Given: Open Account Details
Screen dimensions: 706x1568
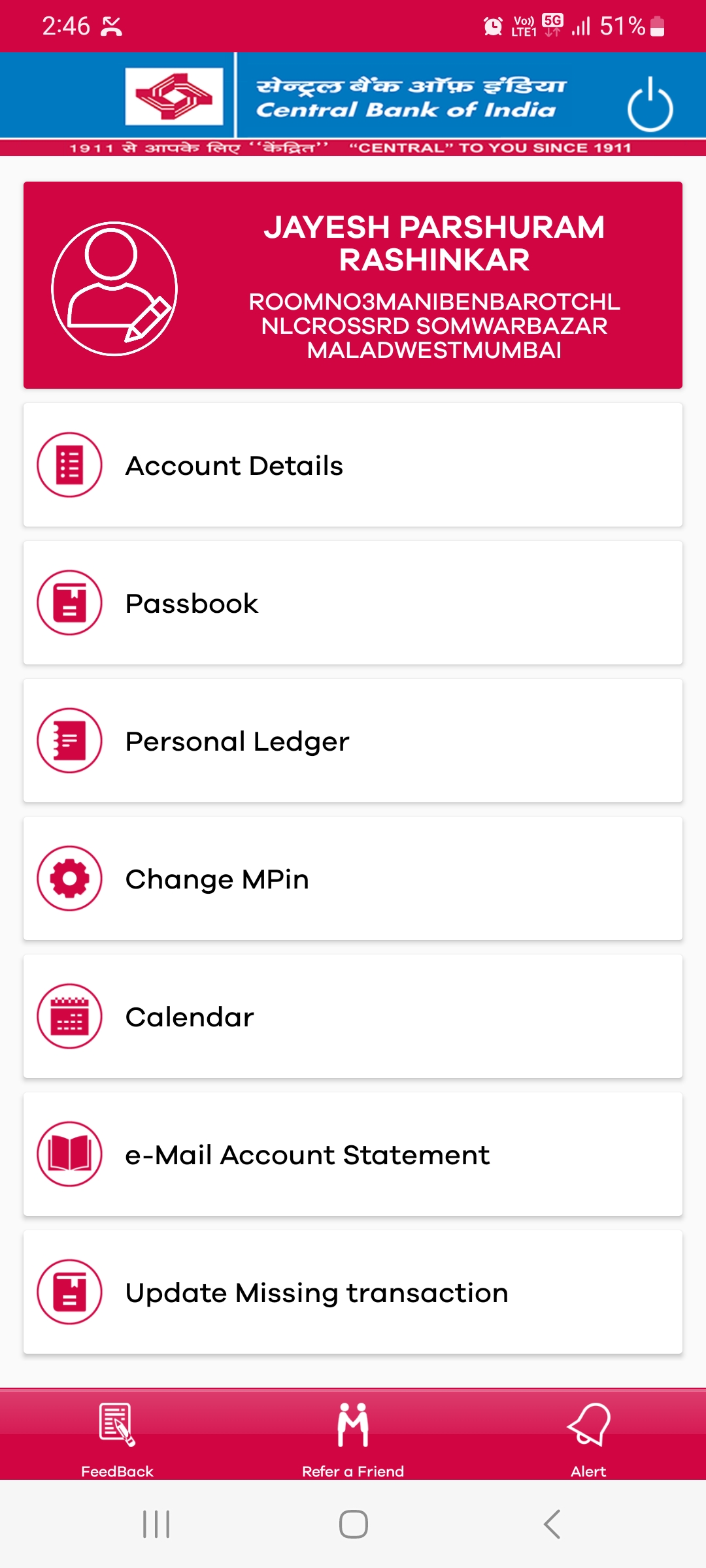Looking at the screenshot, I should click(x=353, y=465).
